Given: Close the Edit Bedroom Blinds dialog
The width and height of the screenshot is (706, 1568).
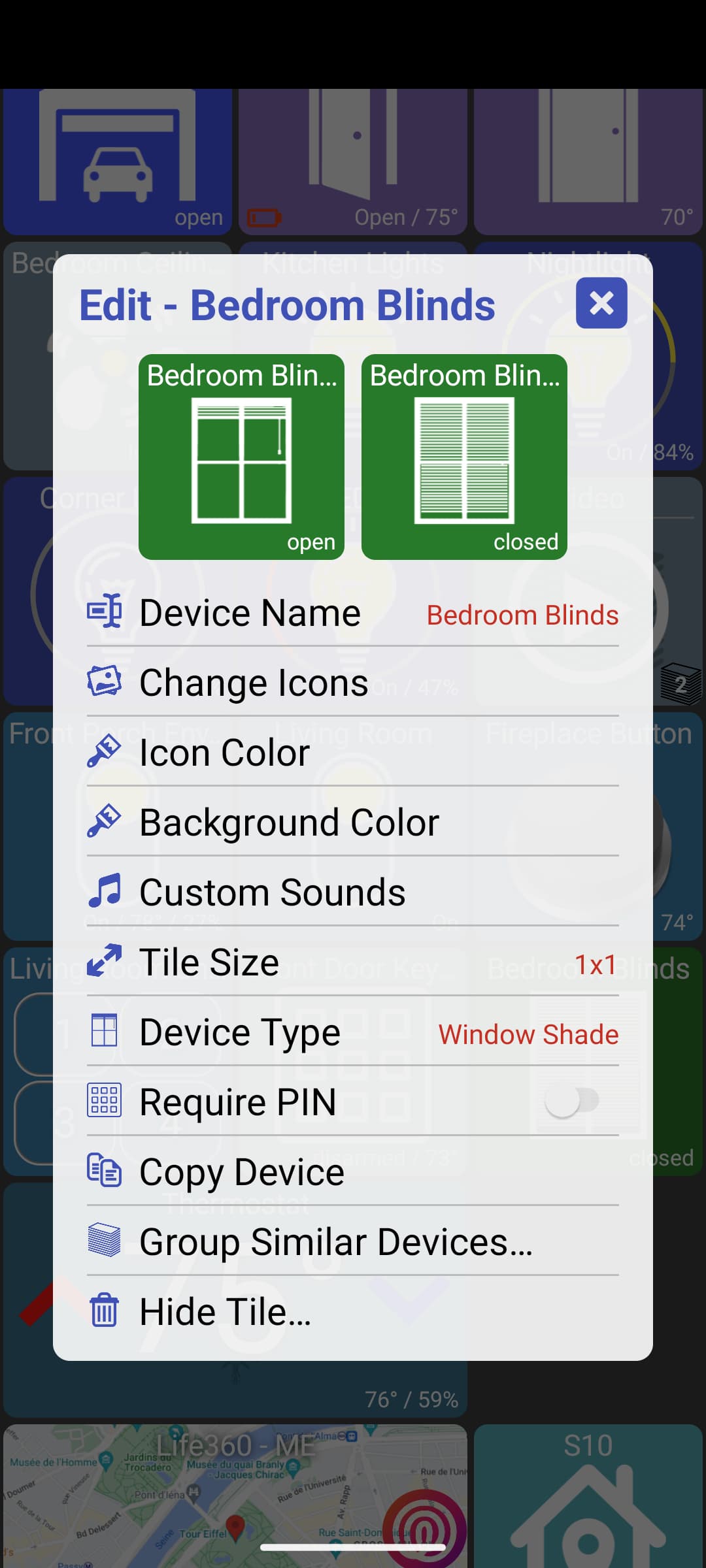Looking at the screenshot, I should (601, 303).
